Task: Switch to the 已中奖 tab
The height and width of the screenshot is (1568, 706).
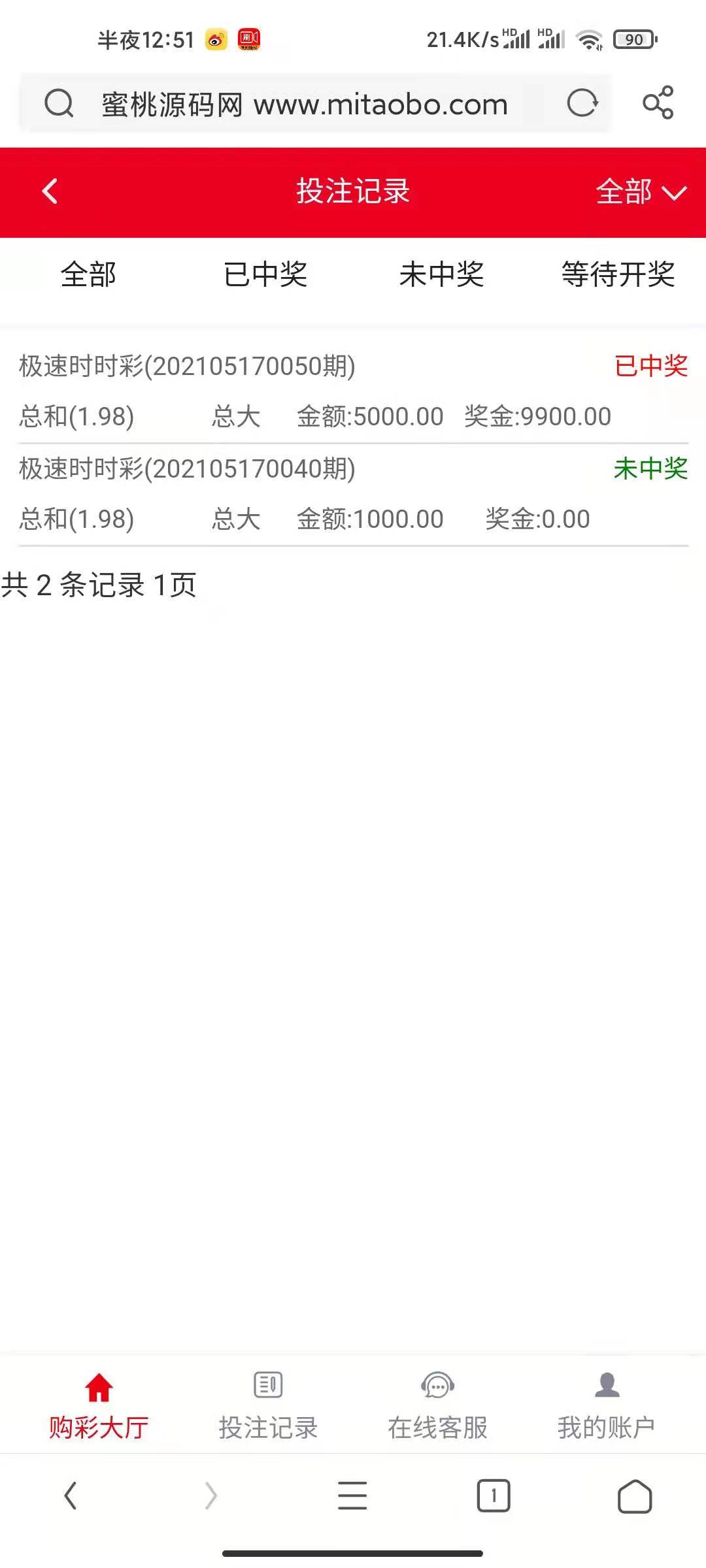Action: point(265,274)
